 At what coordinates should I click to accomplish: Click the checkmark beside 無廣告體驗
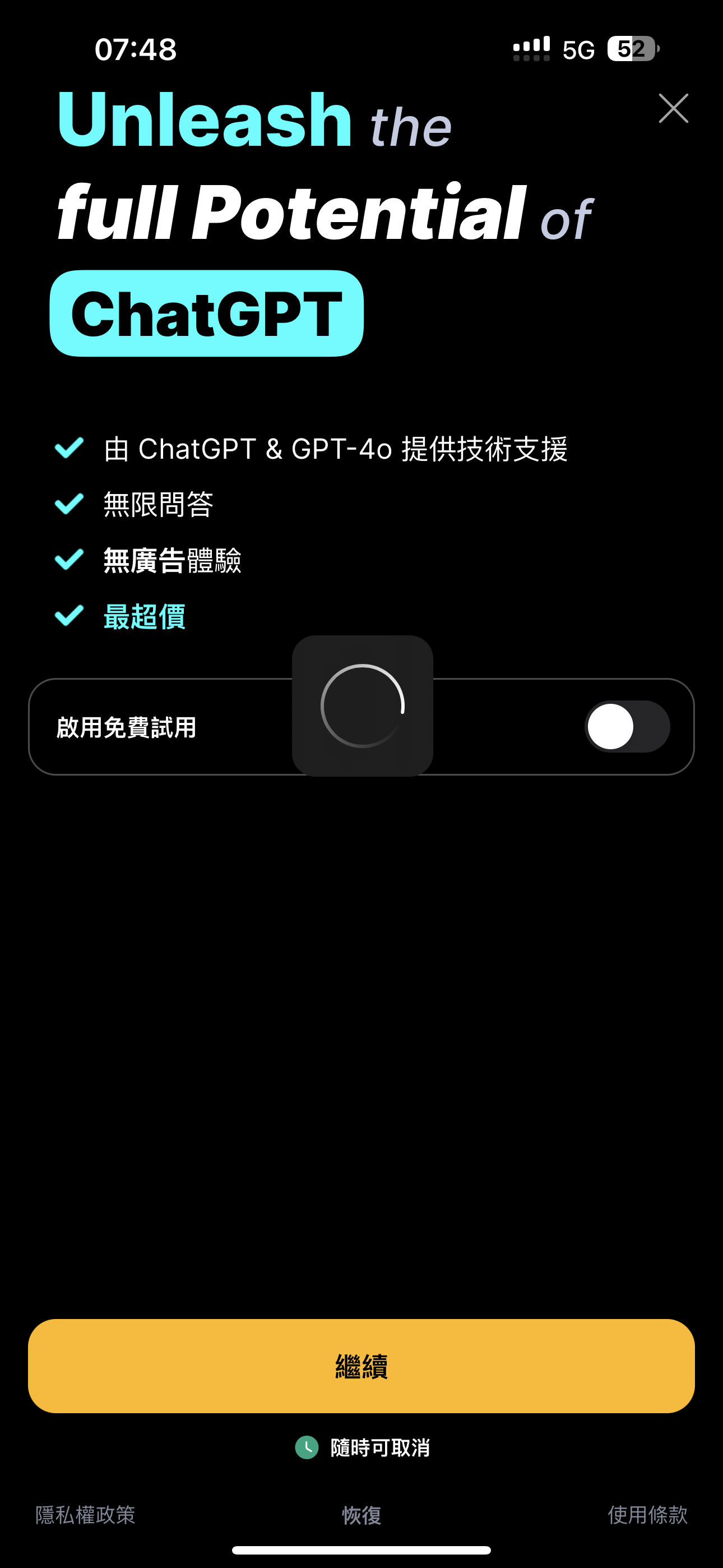[69, 559]
